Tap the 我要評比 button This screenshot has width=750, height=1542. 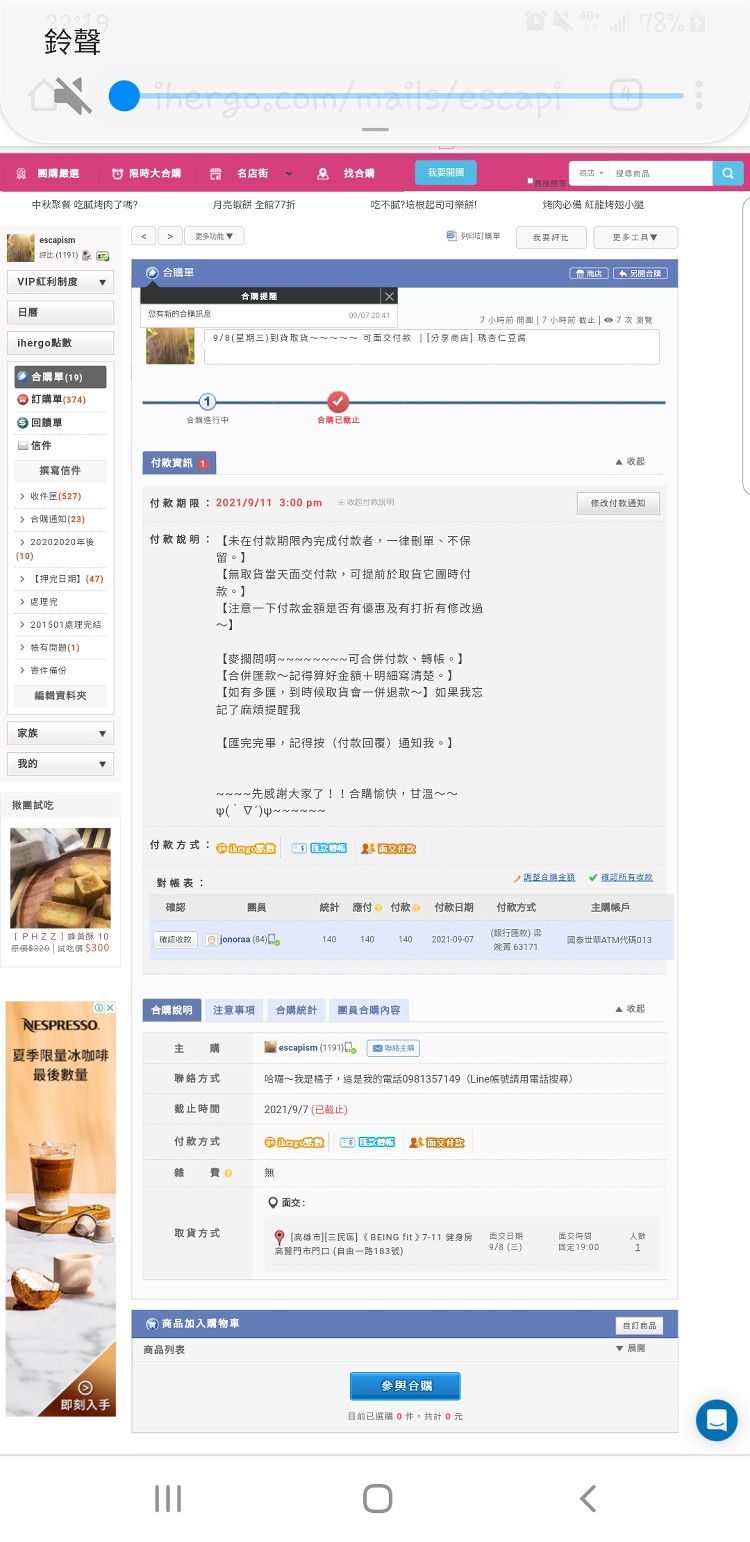(x=551, y=237)
